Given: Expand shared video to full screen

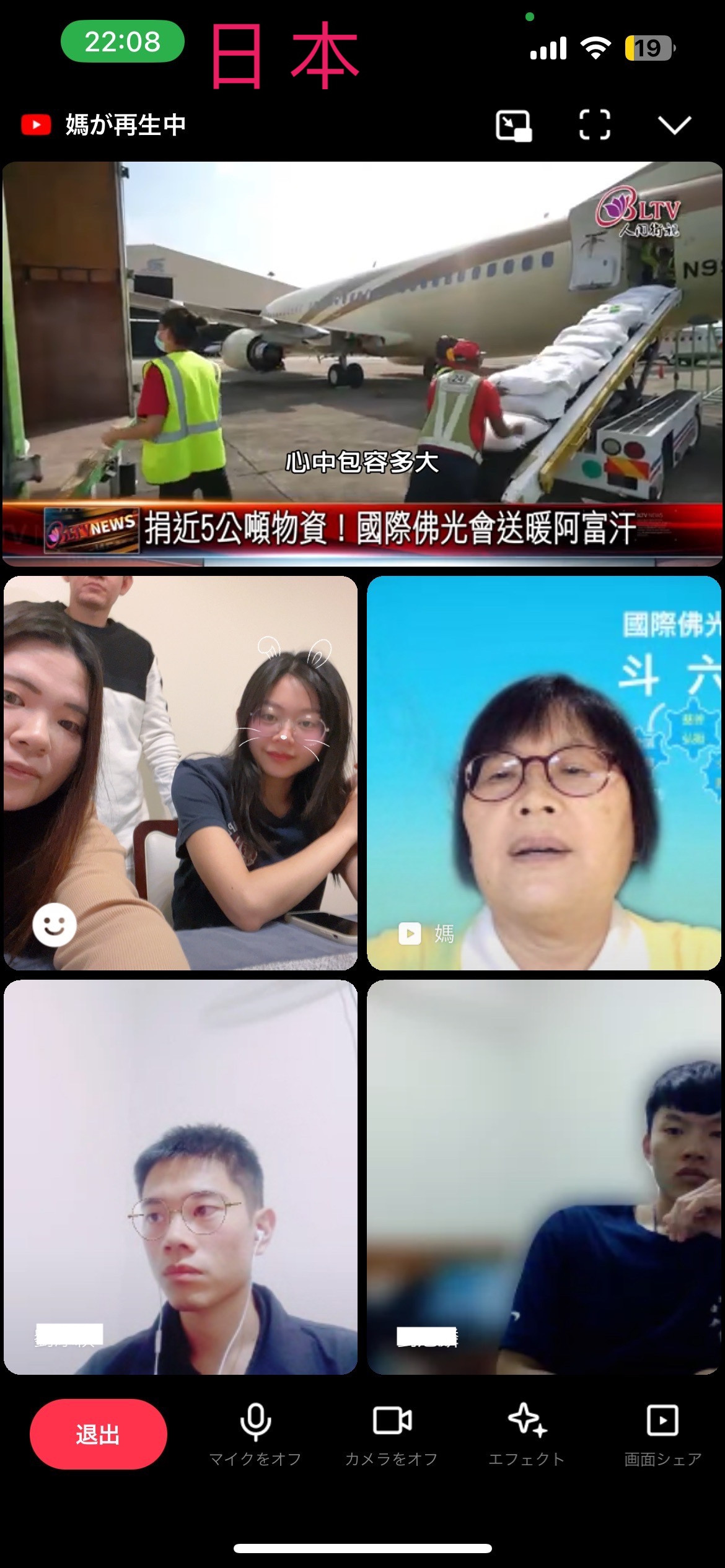Looking at the screenshot, I should pos(594,126).
